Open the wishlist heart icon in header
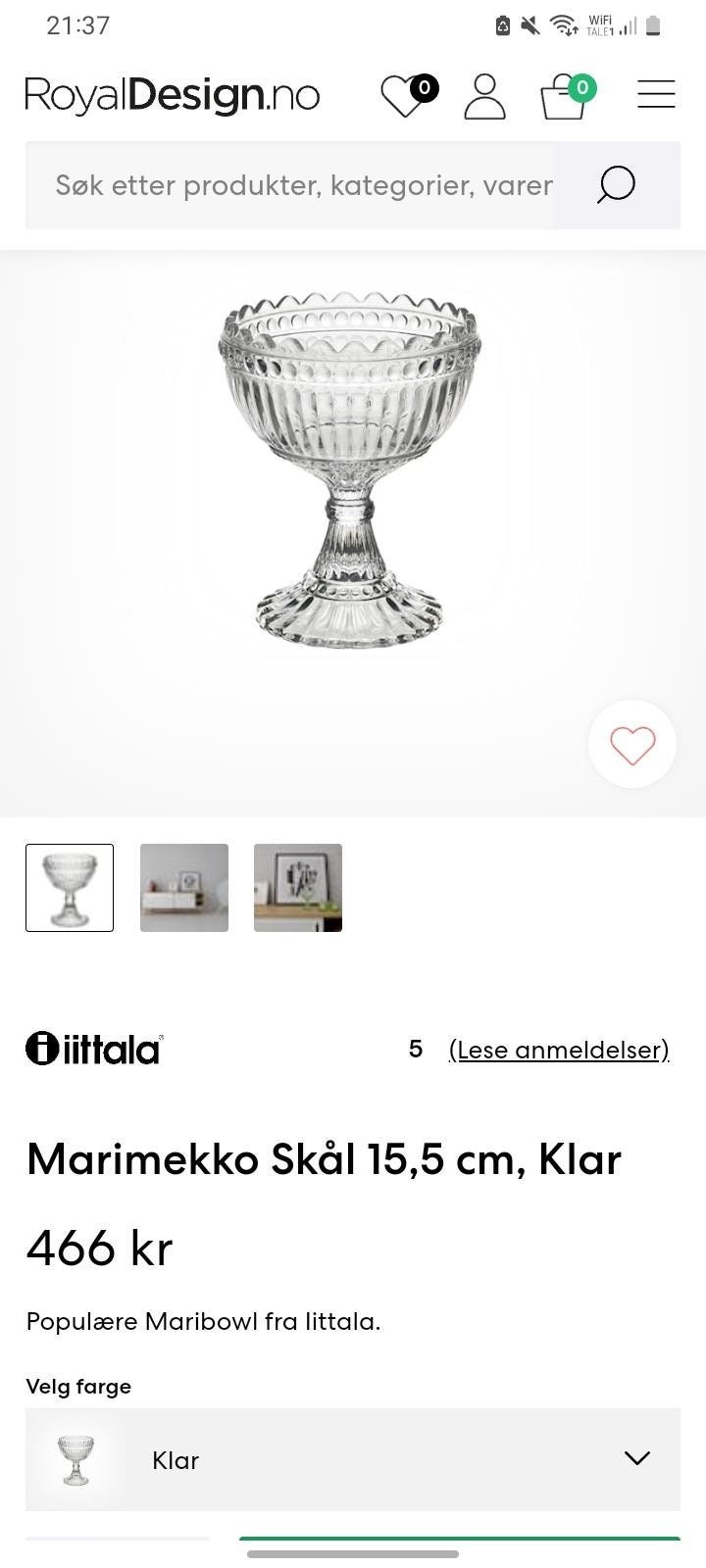The height and width of the screenshot is (1568, 706). click(404, 94)
